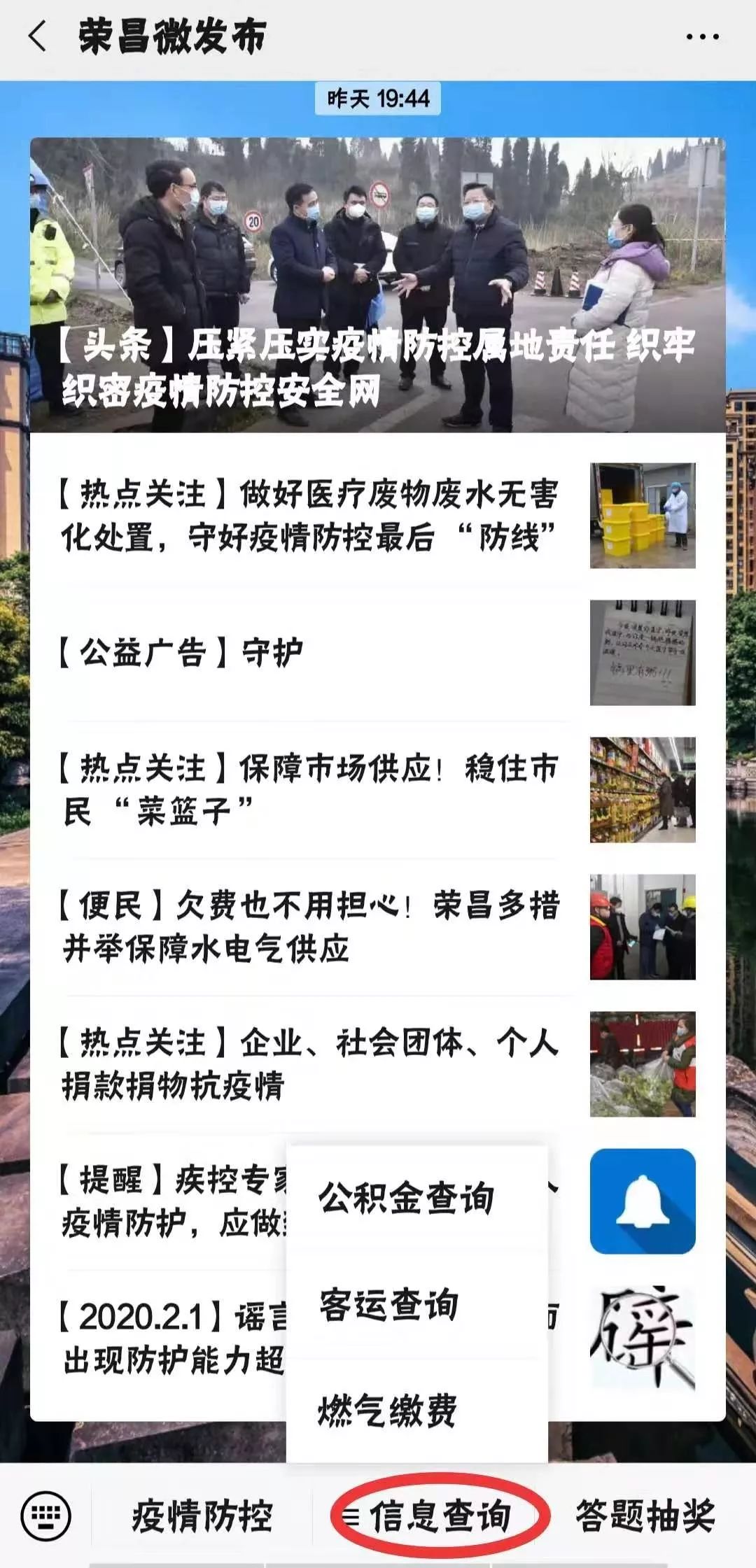
Task: Go back from 荣昌微发布
Action: pos(38,36)
